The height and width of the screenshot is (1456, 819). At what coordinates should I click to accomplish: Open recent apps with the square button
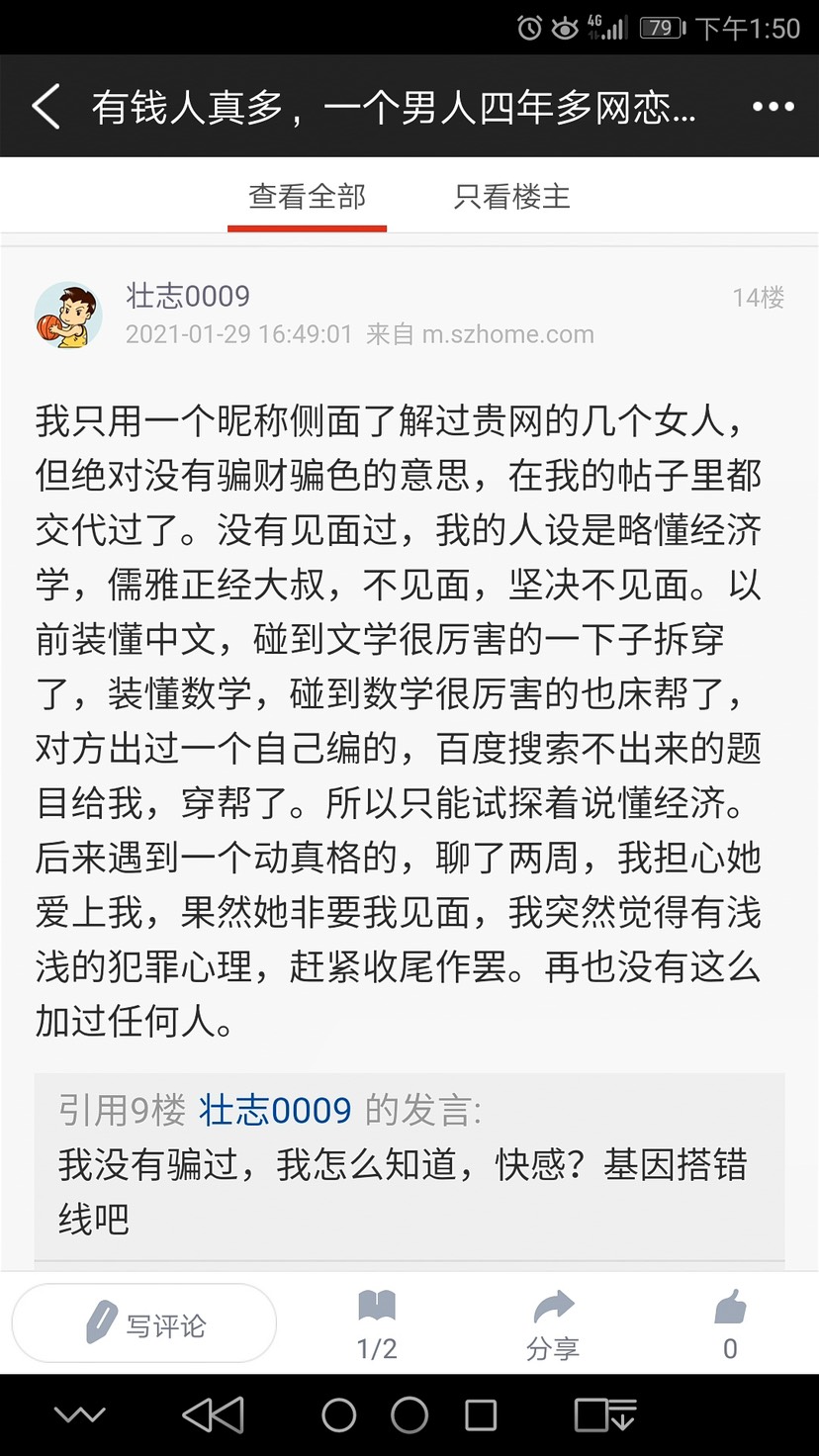[481, 1415]
